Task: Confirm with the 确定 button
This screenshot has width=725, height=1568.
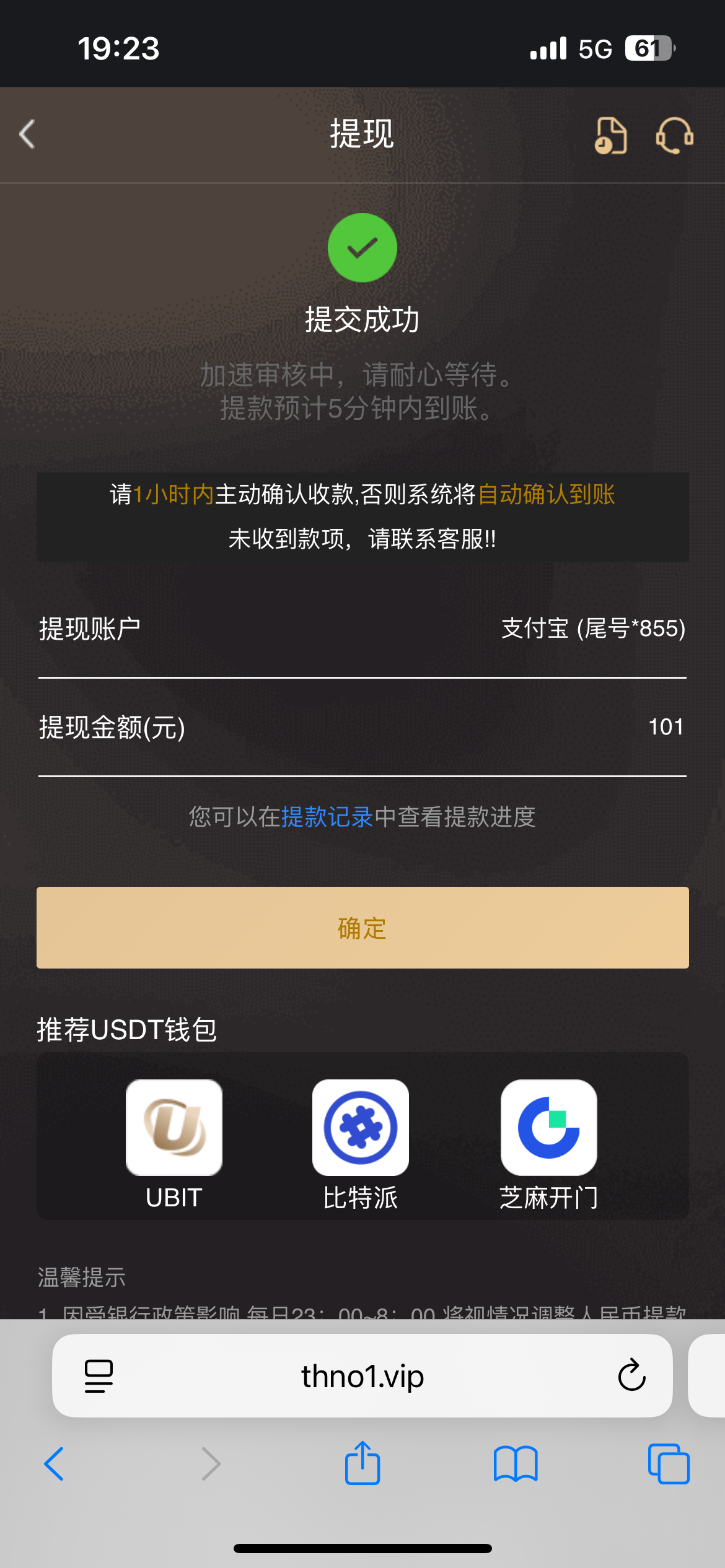Action: click(x=362, y=928)
